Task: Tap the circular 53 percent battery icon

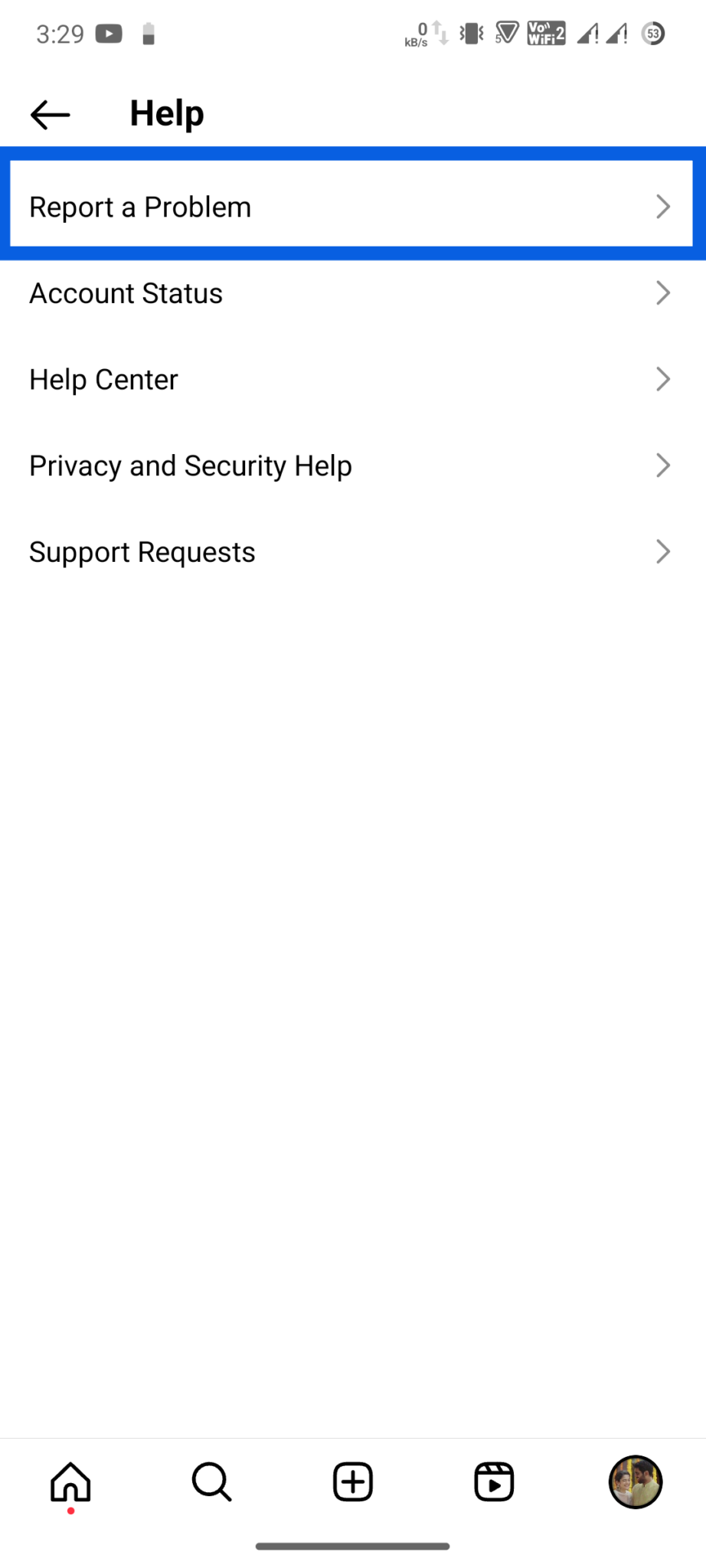Action: [x=653, y=34]
